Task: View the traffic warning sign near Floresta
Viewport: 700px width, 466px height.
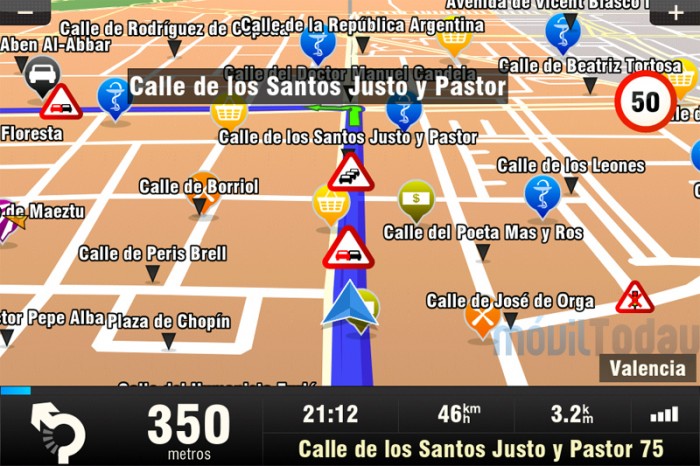Action: [61, 103]
